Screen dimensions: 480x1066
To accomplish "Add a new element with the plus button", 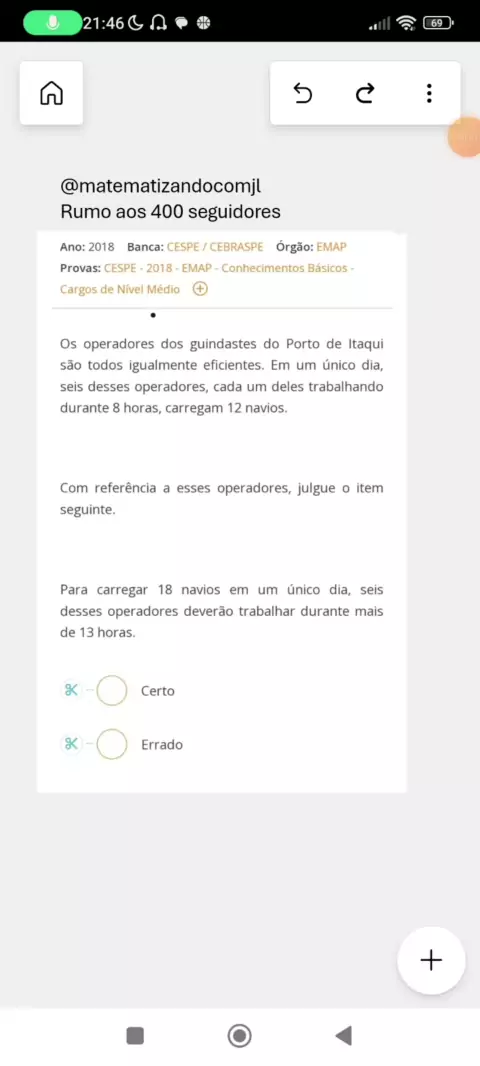I will 431,960.
